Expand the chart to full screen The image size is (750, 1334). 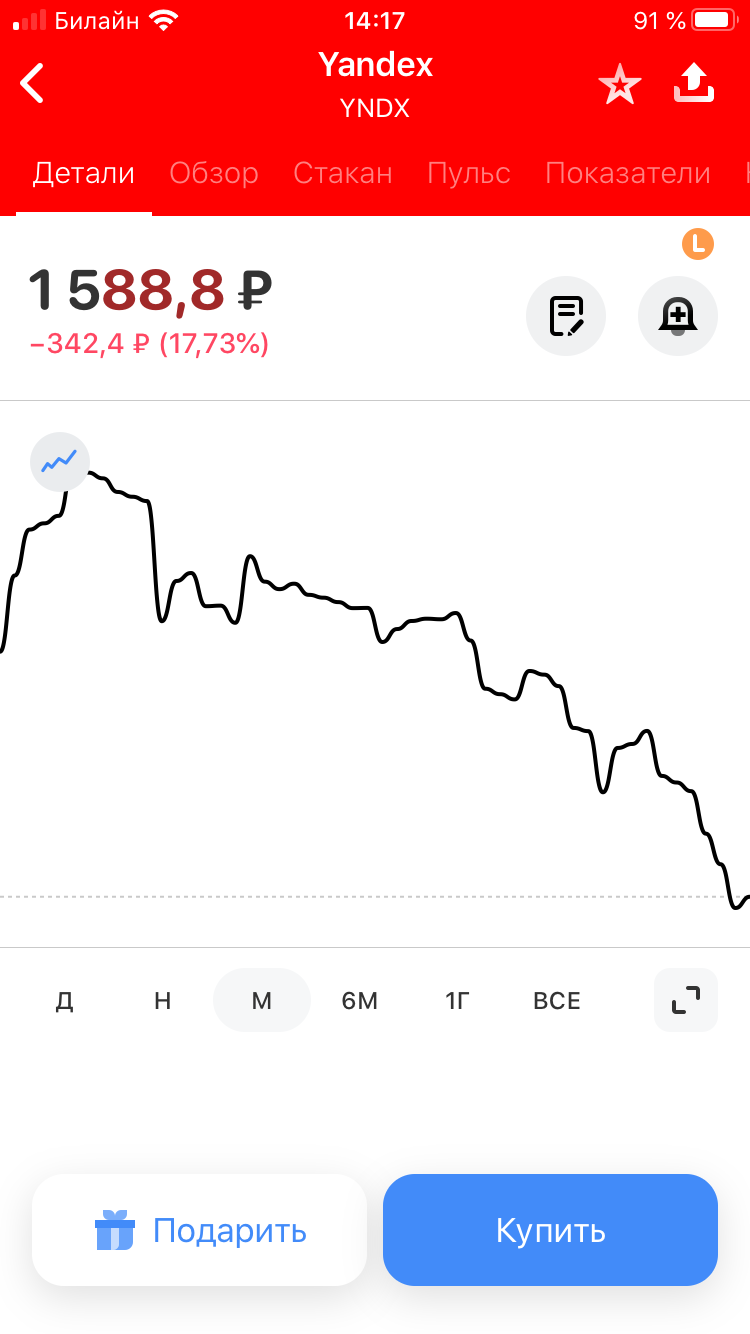click(686, 1000)
